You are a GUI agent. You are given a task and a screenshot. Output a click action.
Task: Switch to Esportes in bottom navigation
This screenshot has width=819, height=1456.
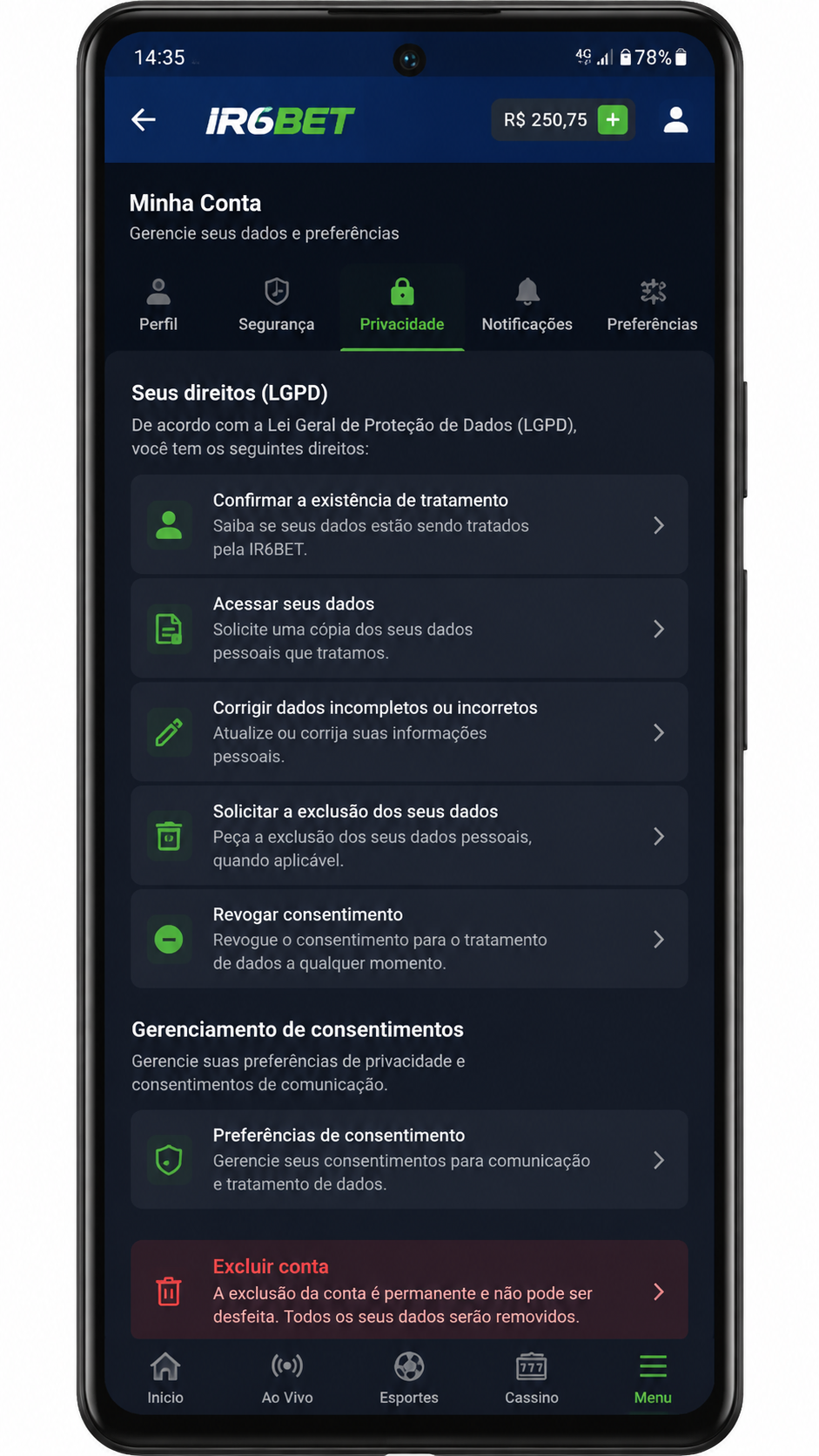pyautogui.click(x=409, y=1378)
